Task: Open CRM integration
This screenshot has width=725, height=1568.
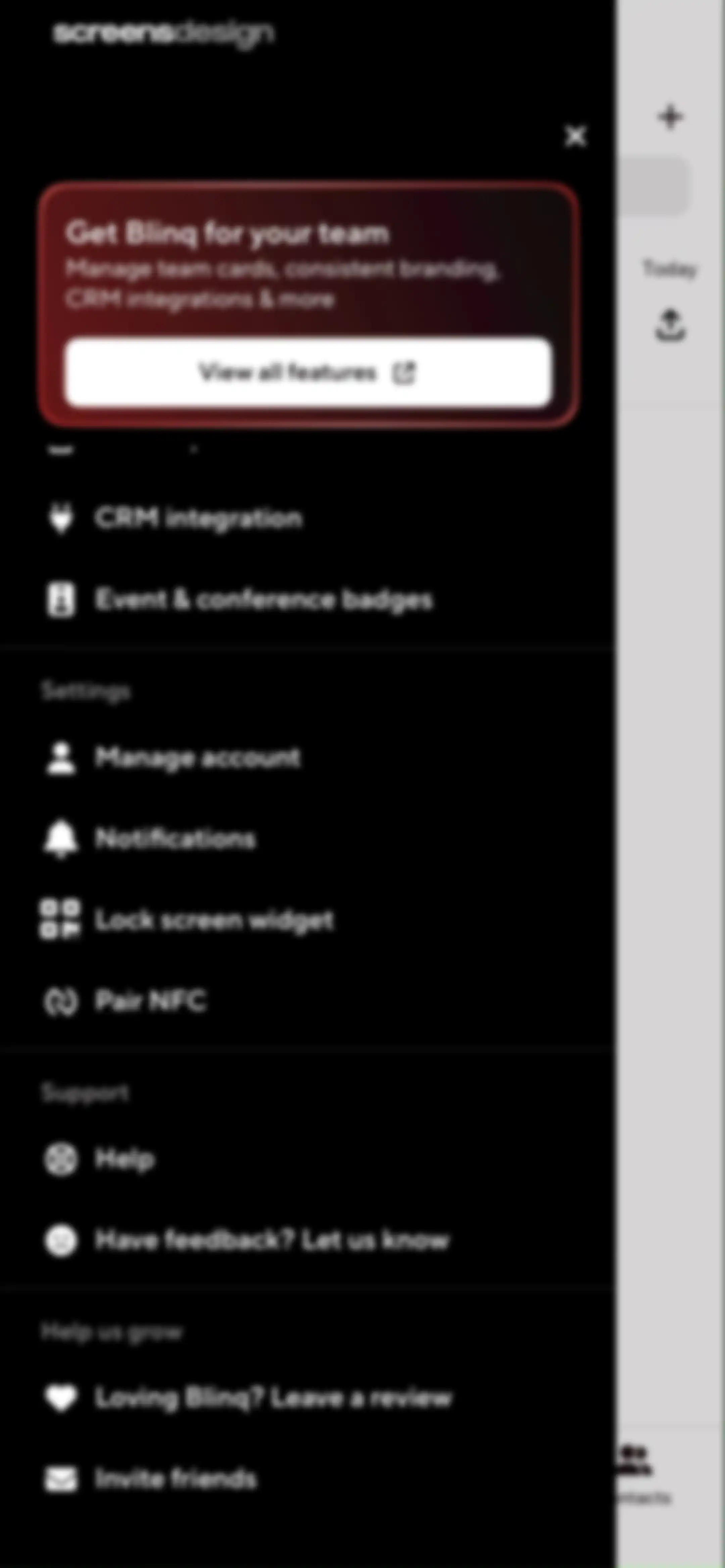Action: pos(307,519)
